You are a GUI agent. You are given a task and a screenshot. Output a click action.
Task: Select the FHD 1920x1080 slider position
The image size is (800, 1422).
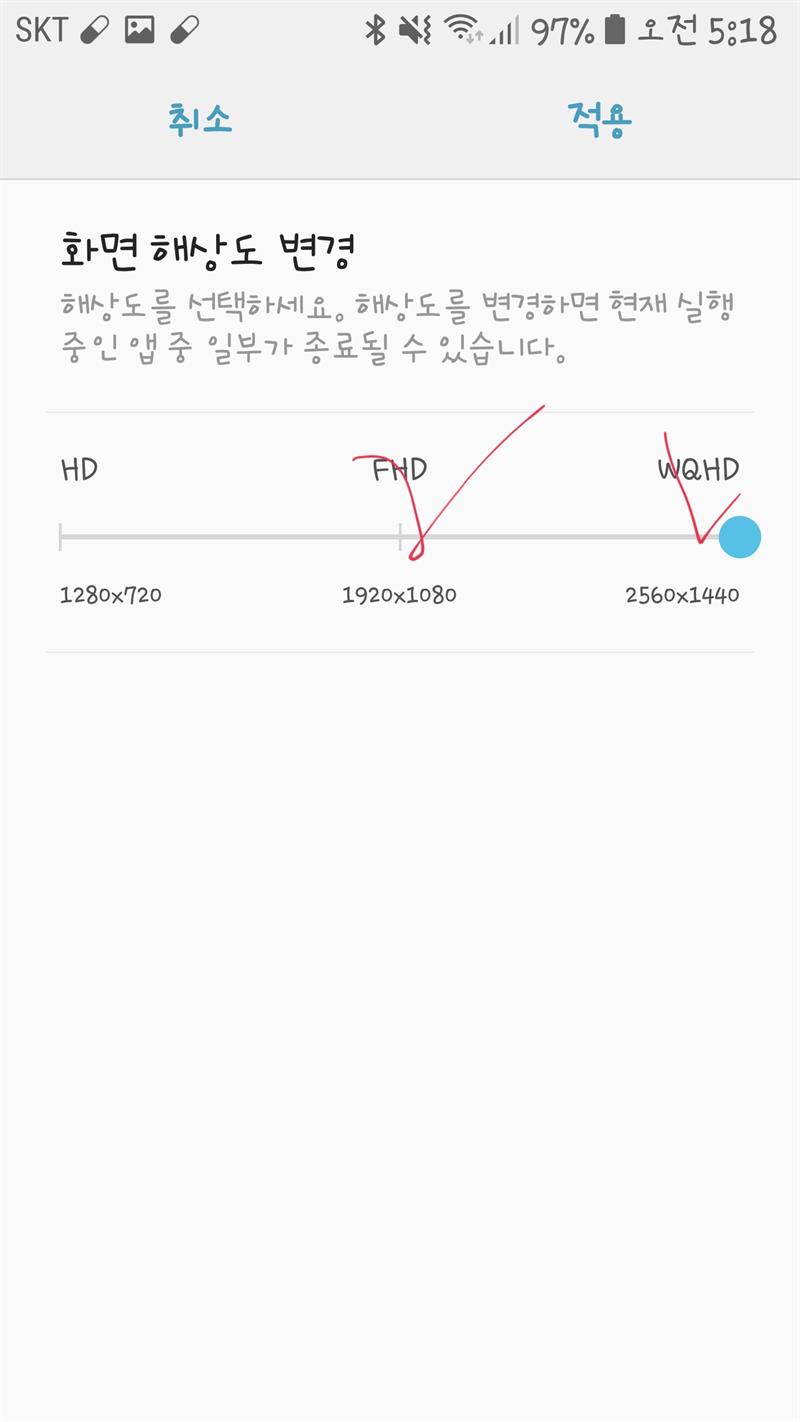click(x=400, y=537)
